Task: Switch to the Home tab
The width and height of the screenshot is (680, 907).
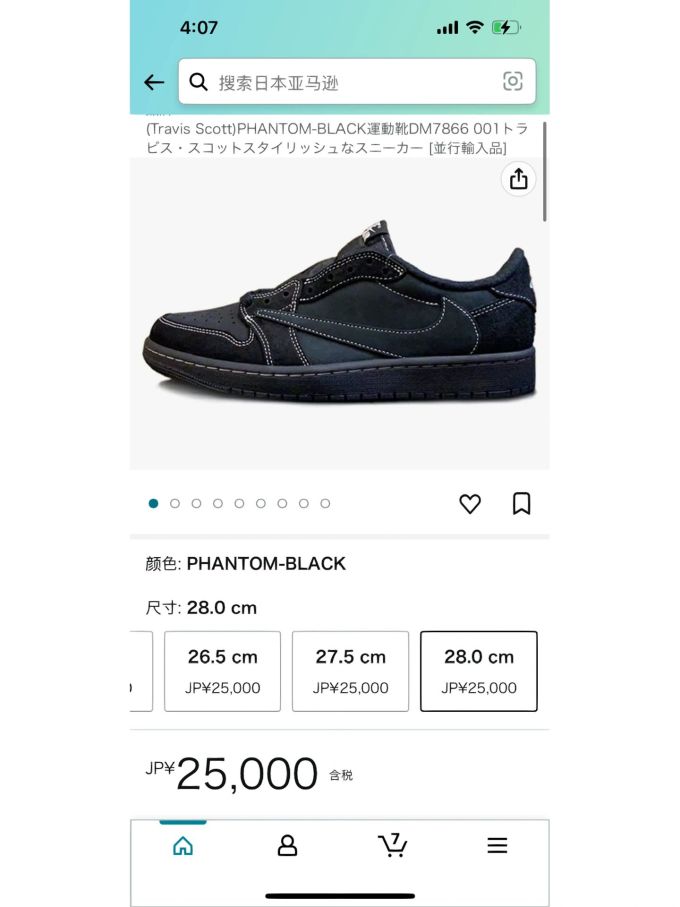Action: pos(183,846)
